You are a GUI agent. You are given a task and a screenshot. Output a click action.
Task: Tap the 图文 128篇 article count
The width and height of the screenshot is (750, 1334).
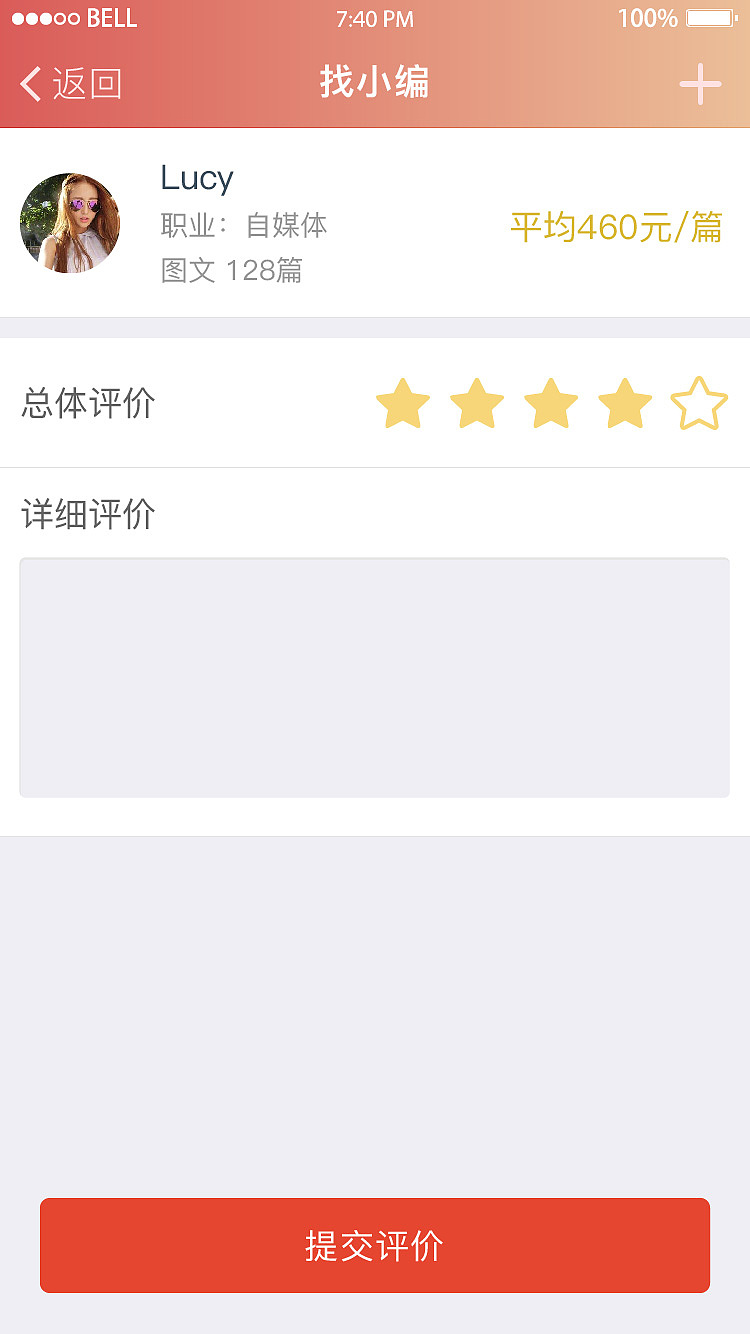click(x=232, y=270)
